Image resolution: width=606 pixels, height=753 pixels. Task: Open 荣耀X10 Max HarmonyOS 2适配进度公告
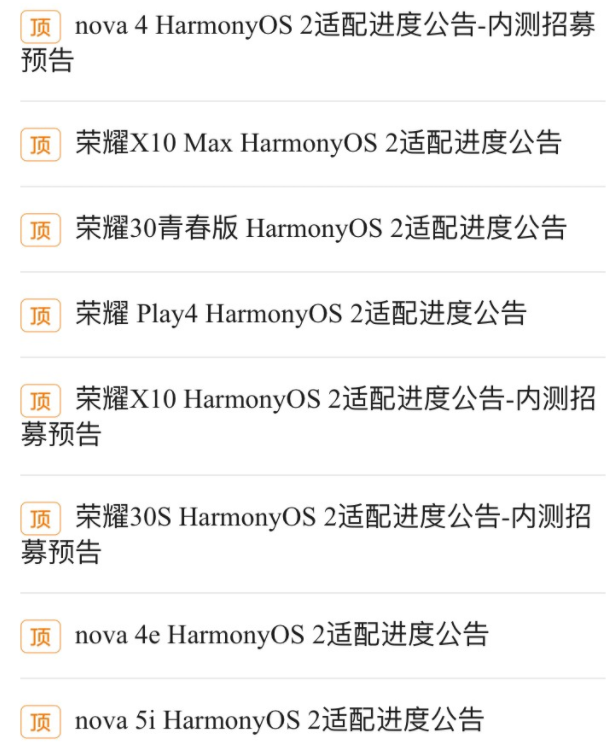pyautogui.click(x=318, y=143)
